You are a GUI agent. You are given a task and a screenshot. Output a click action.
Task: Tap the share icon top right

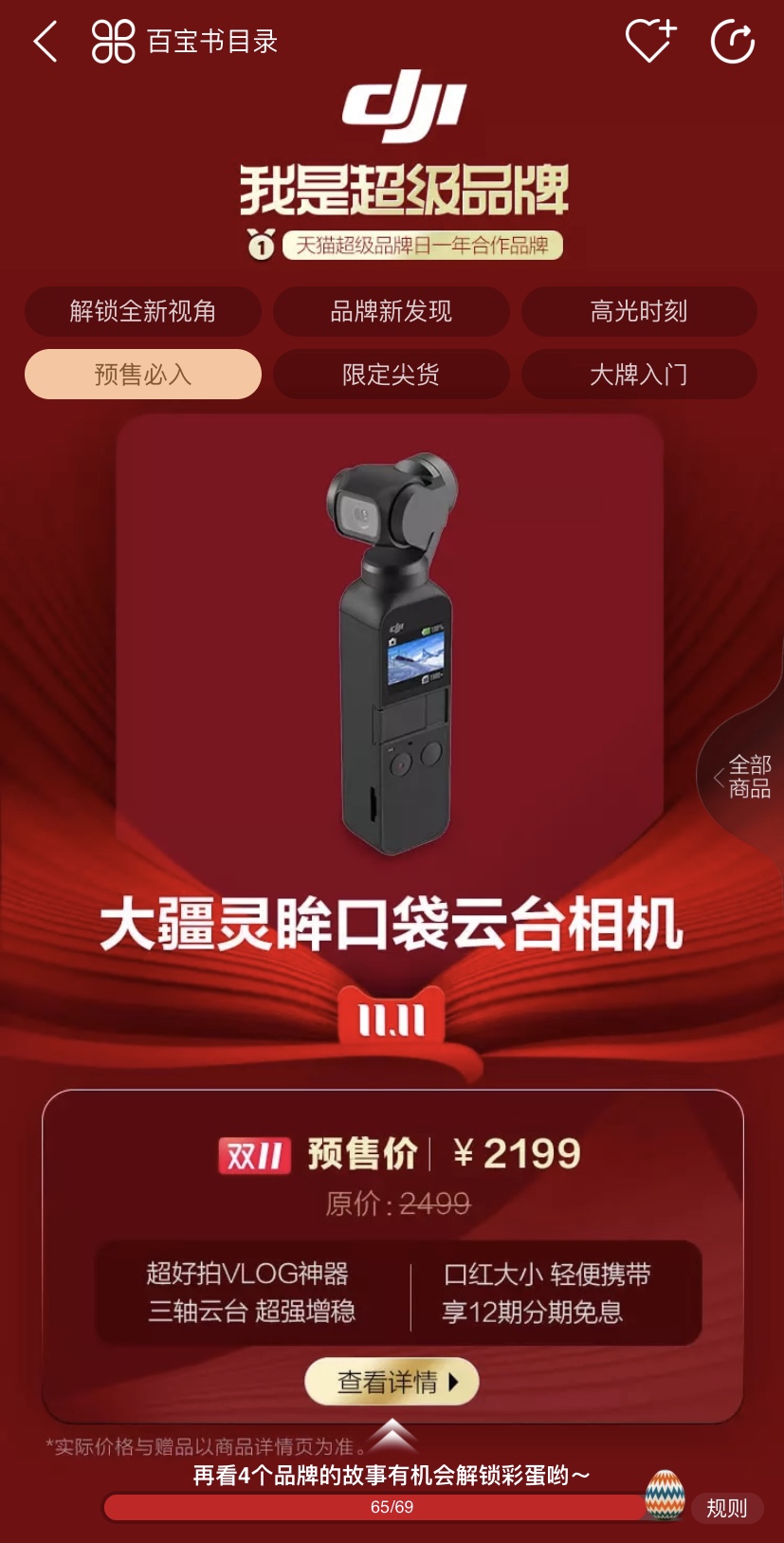click(731, 40)
